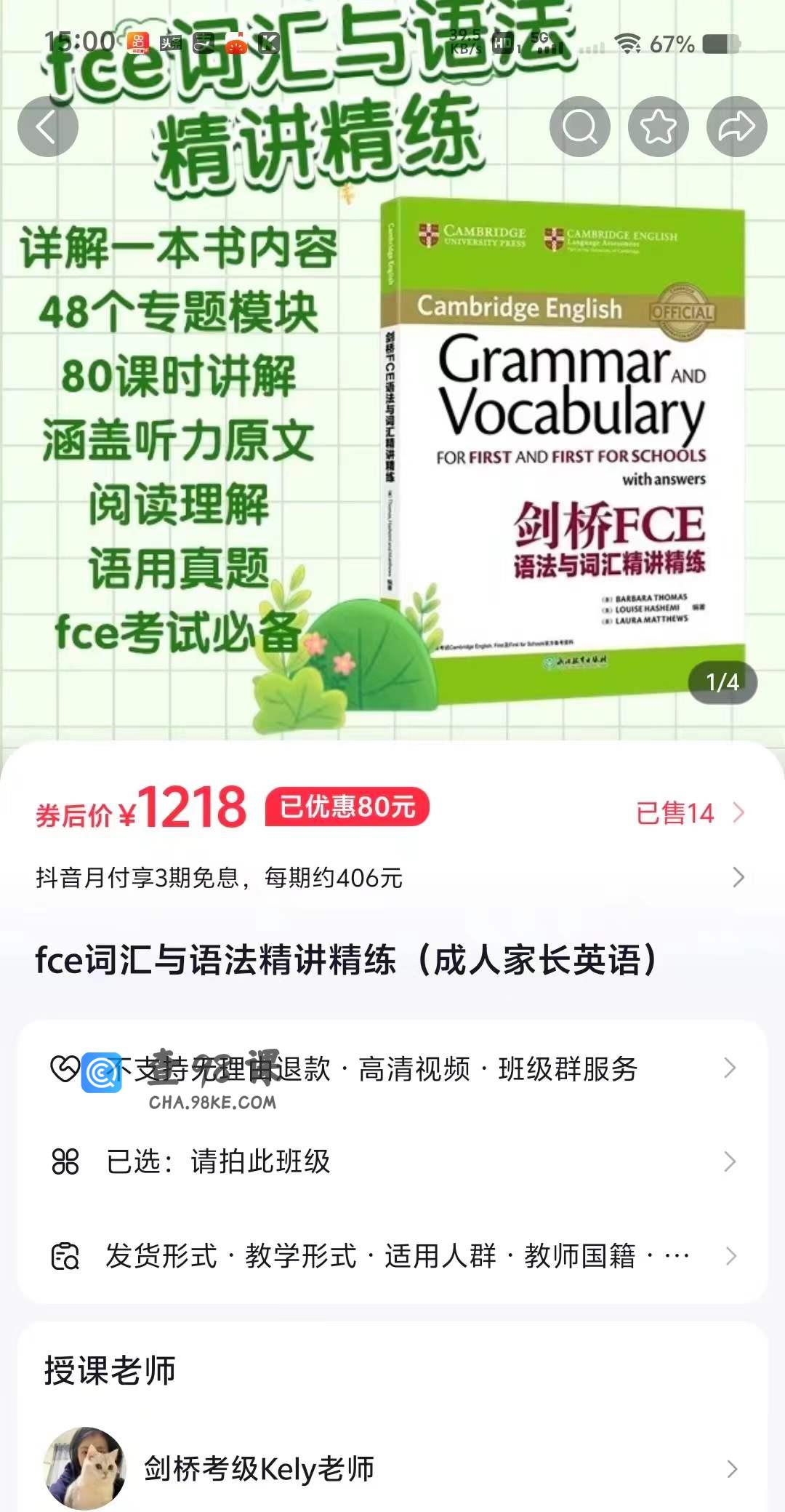785x1512 pixels.
Task: Open search with the magnifier icon
Action: pos(579,127)
